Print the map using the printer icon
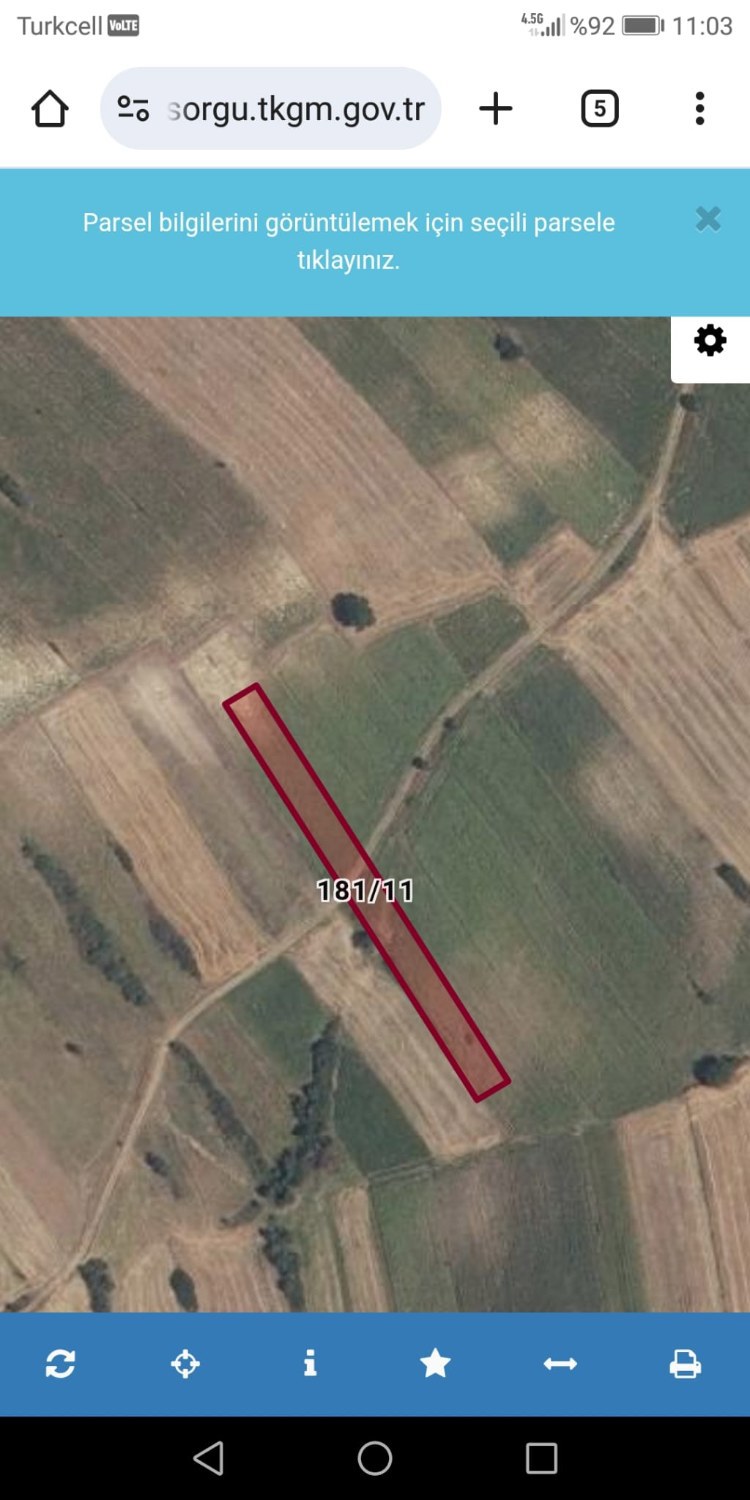Image resolution: width=750 pixels, height=1500 pixels. 685,1363
